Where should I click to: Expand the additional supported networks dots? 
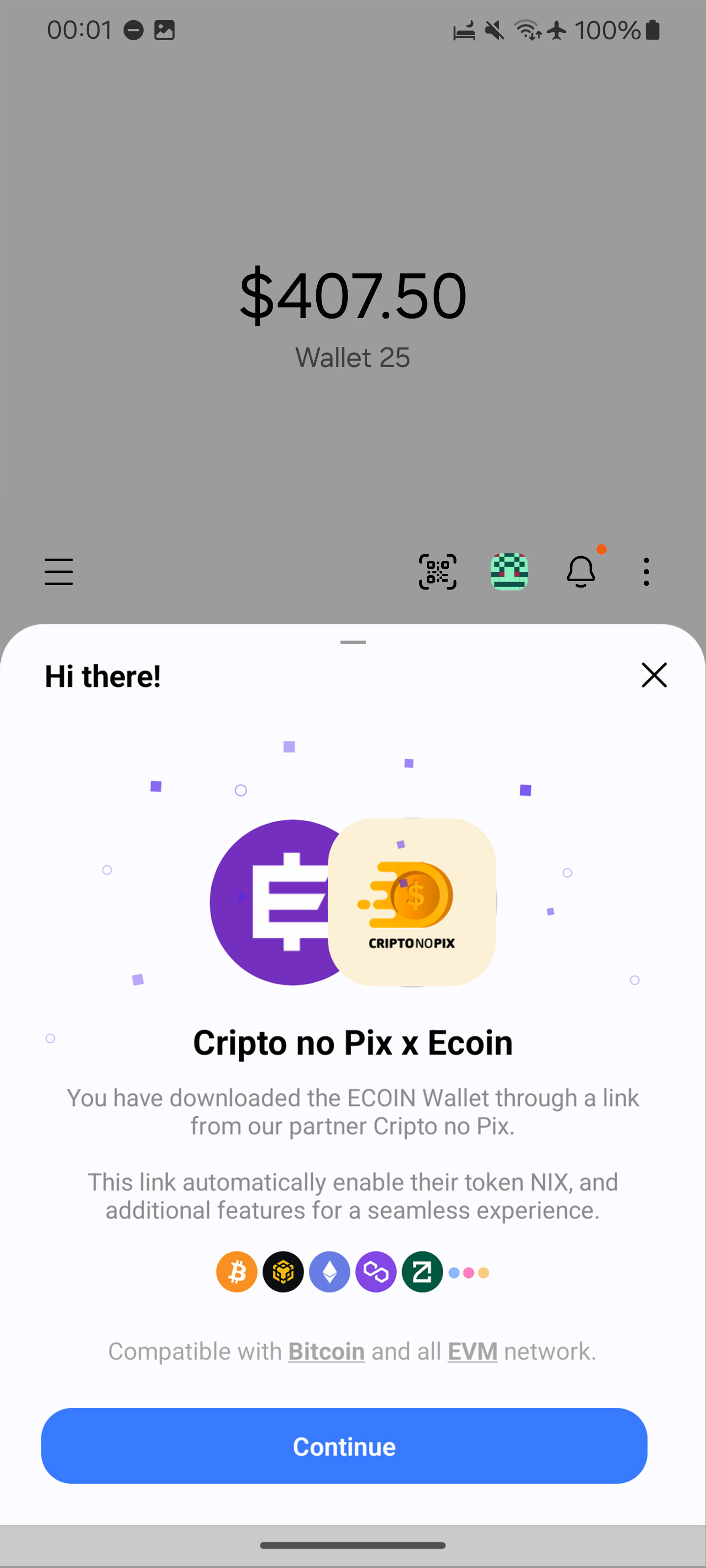point(468,1272)
